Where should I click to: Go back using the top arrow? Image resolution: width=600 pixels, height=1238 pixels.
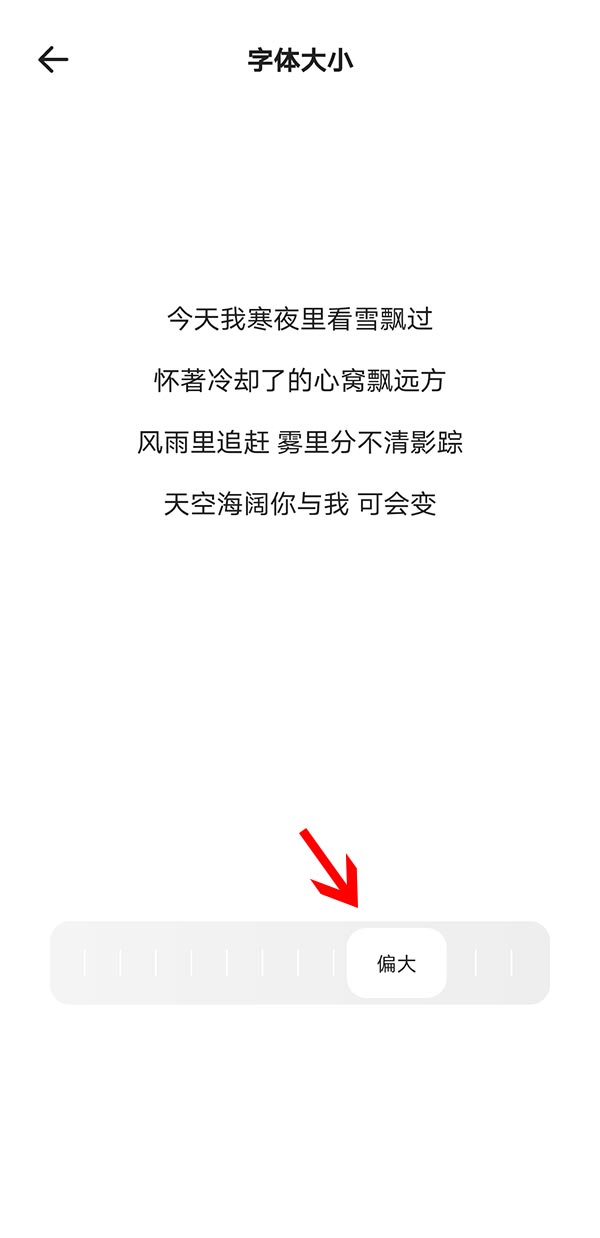pyautogui.click(x=53, y=60)
